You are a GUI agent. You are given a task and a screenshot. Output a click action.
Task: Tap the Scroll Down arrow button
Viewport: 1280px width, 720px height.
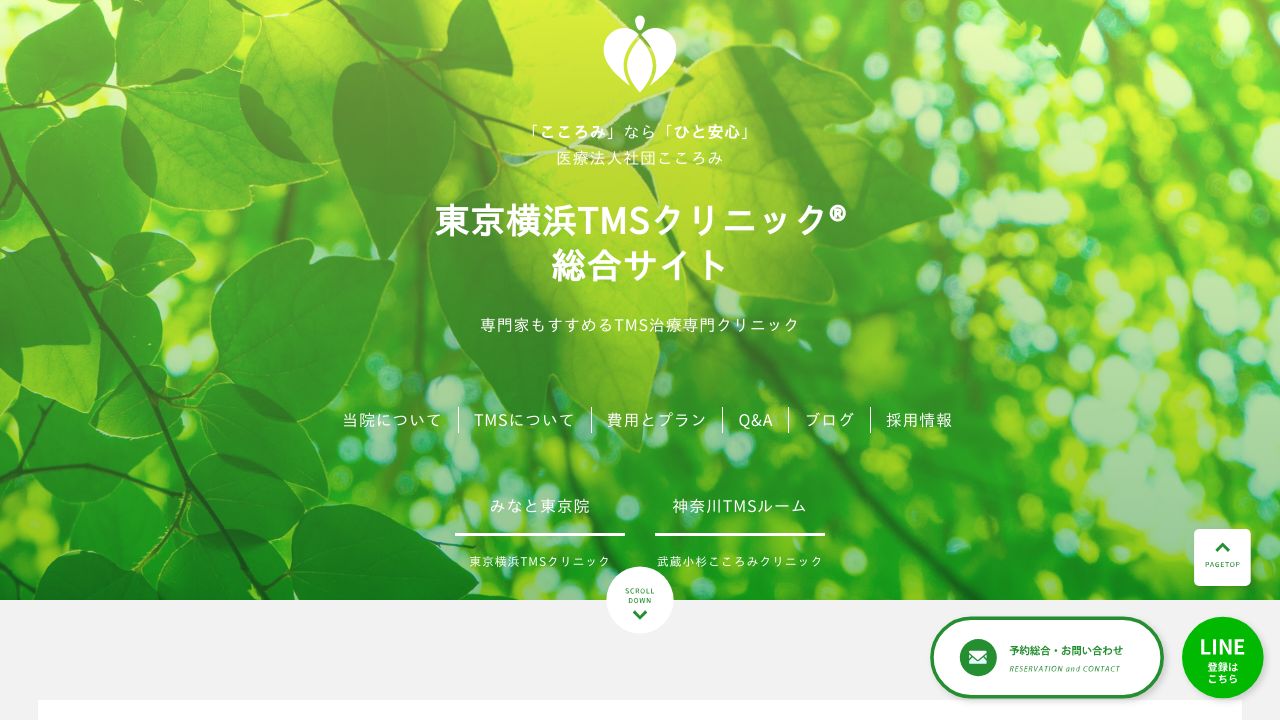point(640,601)
